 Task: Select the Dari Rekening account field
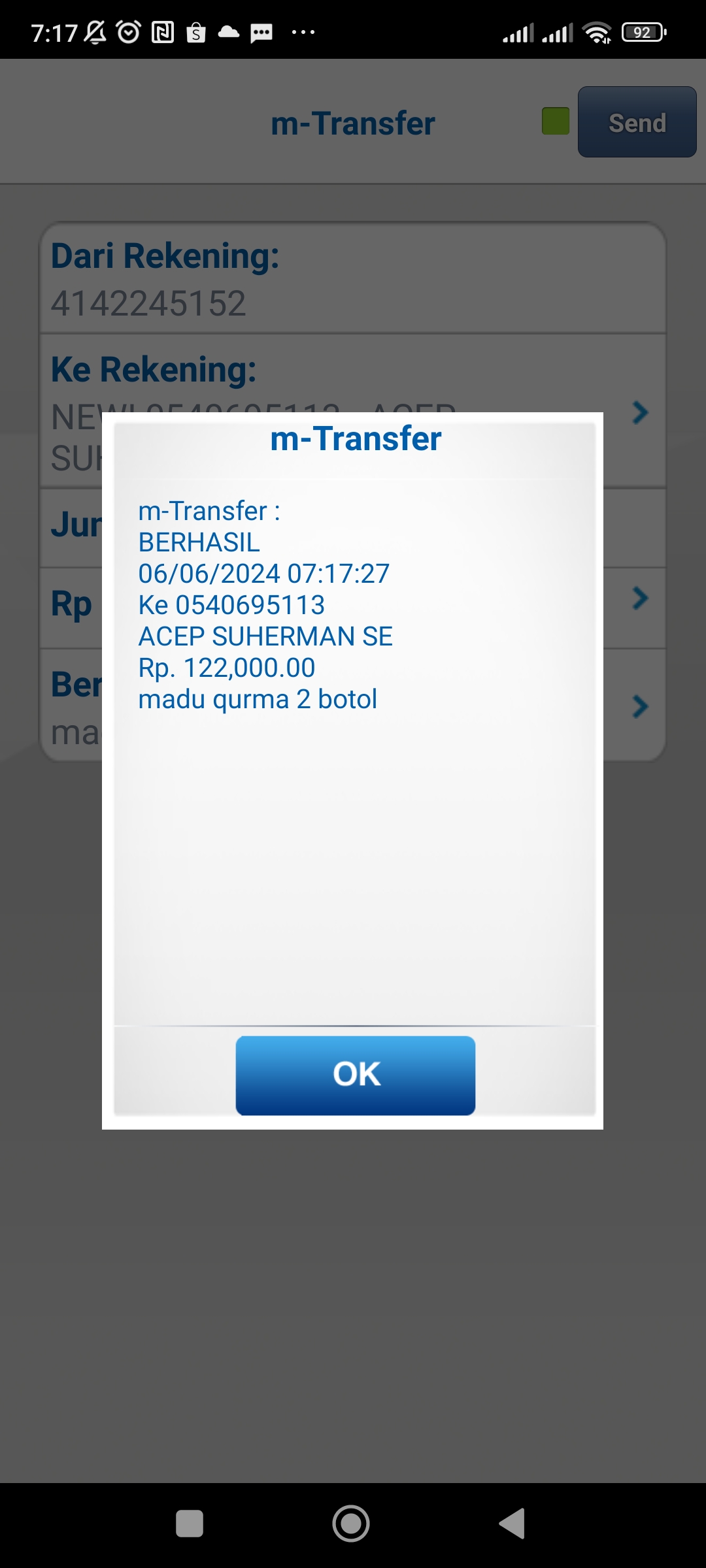click(353, 279)
